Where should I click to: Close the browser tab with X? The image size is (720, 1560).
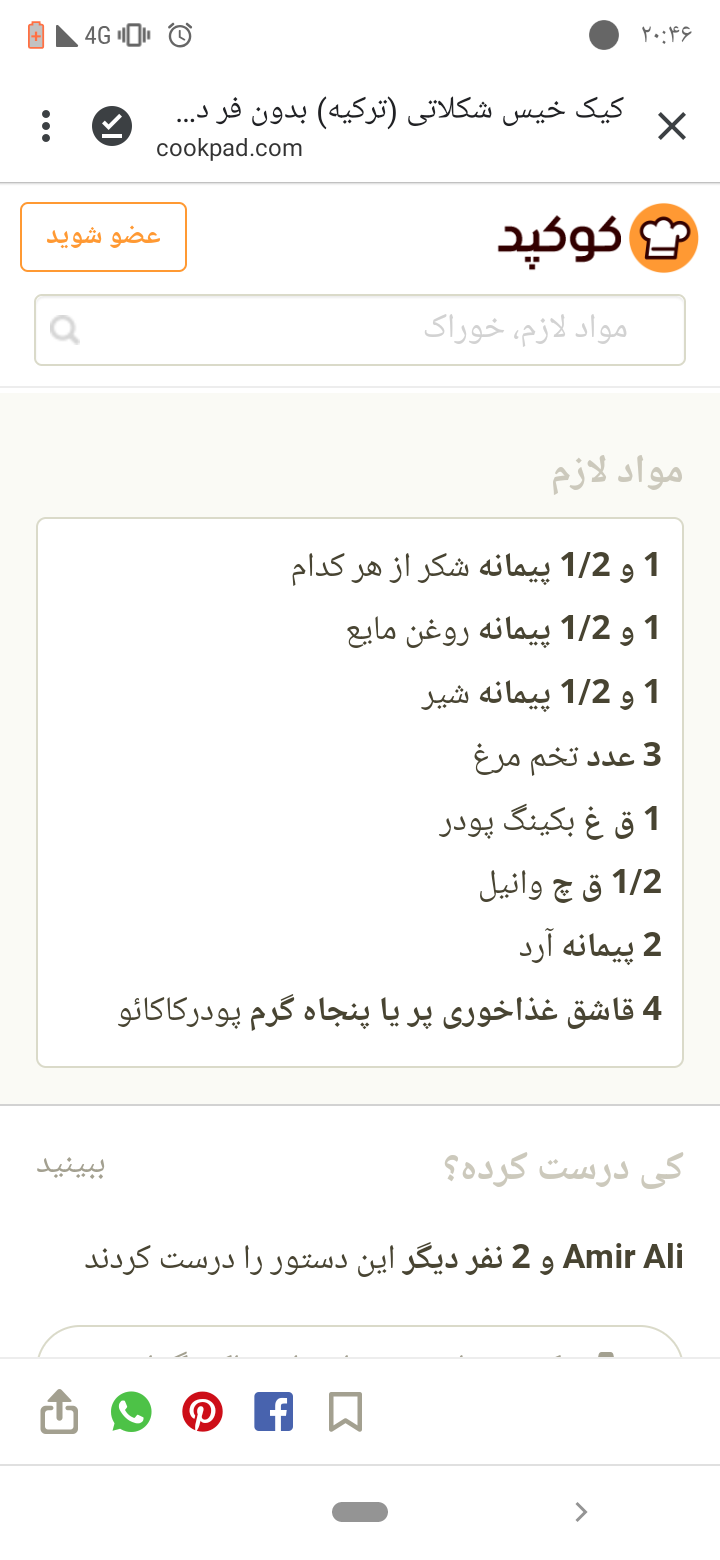pyautogui.click(x=671, y=127)
